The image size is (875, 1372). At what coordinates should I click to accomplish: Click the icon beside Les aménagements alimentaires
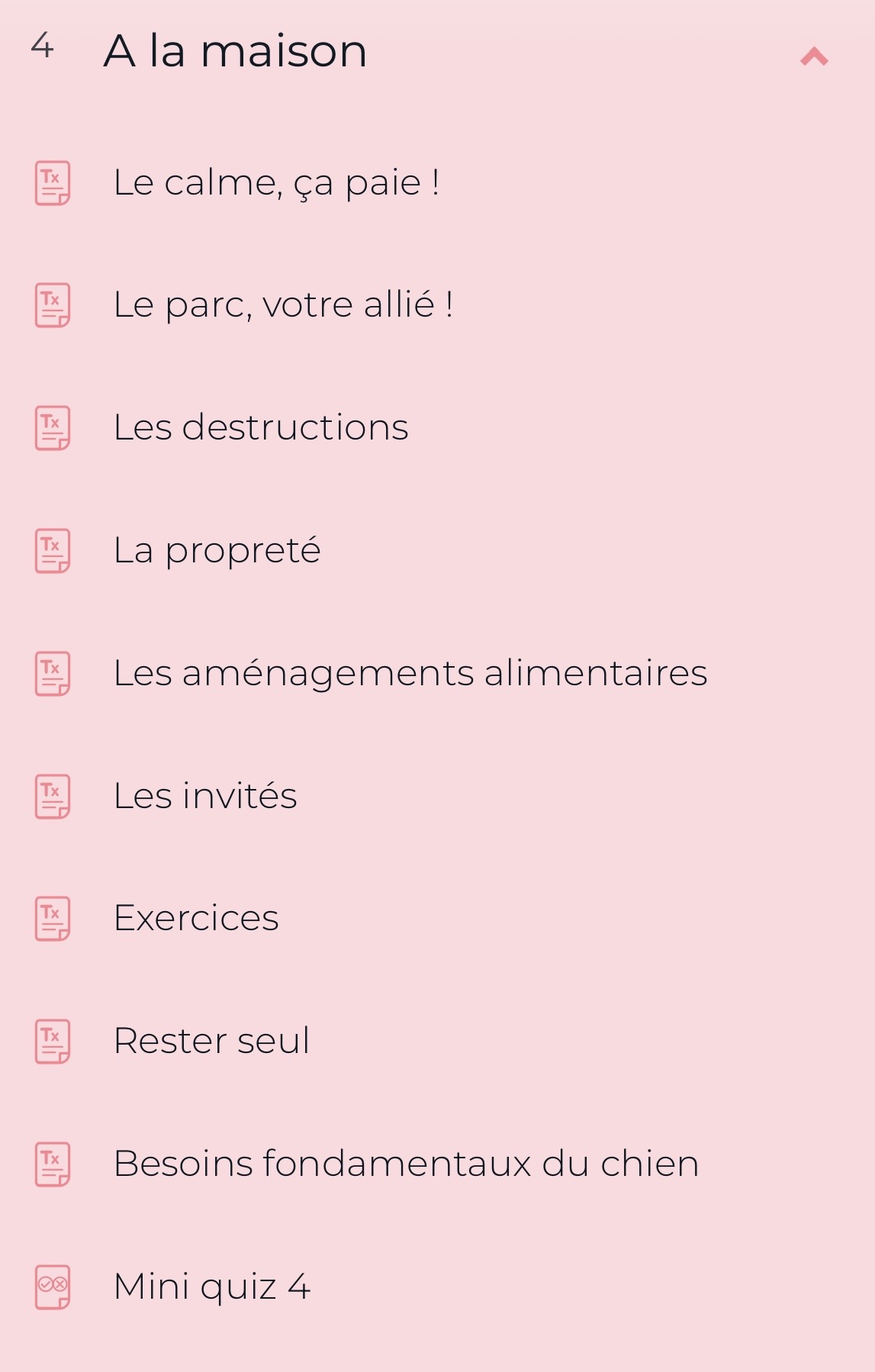pos(52,673)
